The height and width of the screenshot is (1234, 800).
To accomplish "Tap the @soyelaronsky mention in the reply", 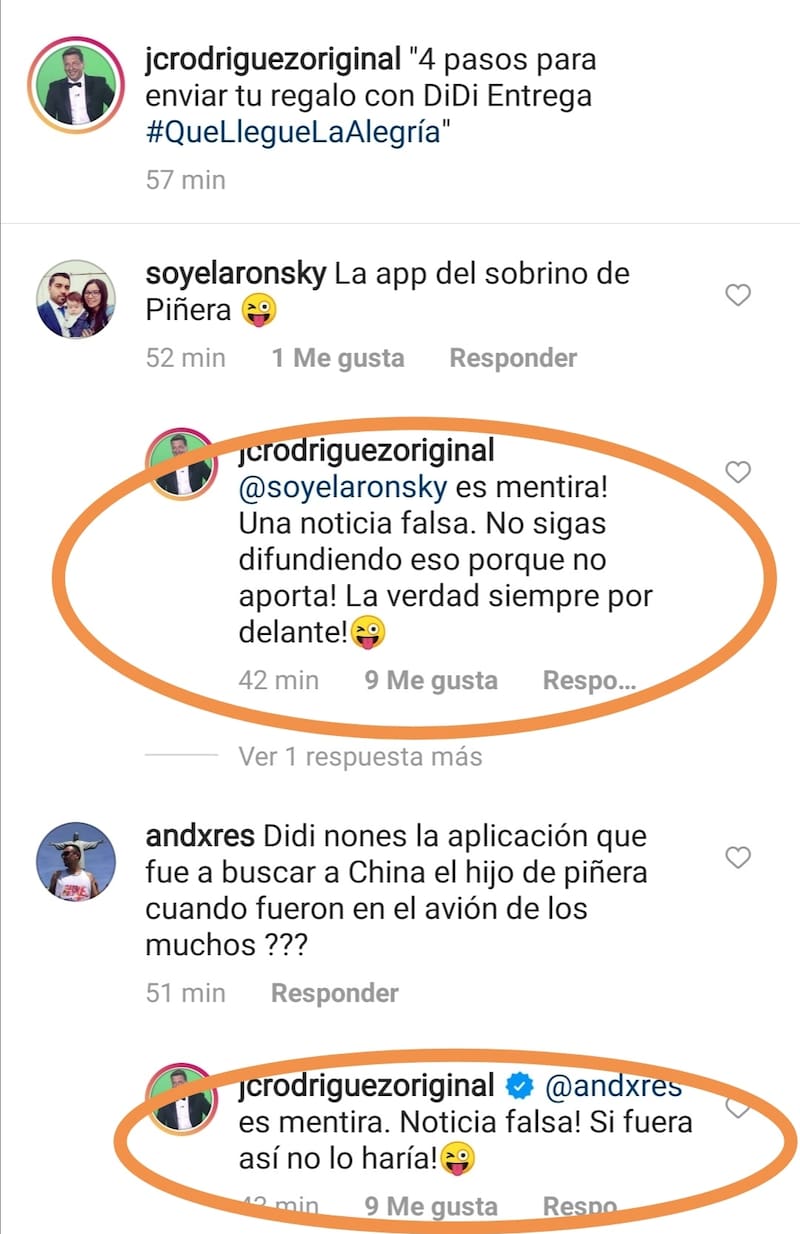I will click(x=344, y=489).
